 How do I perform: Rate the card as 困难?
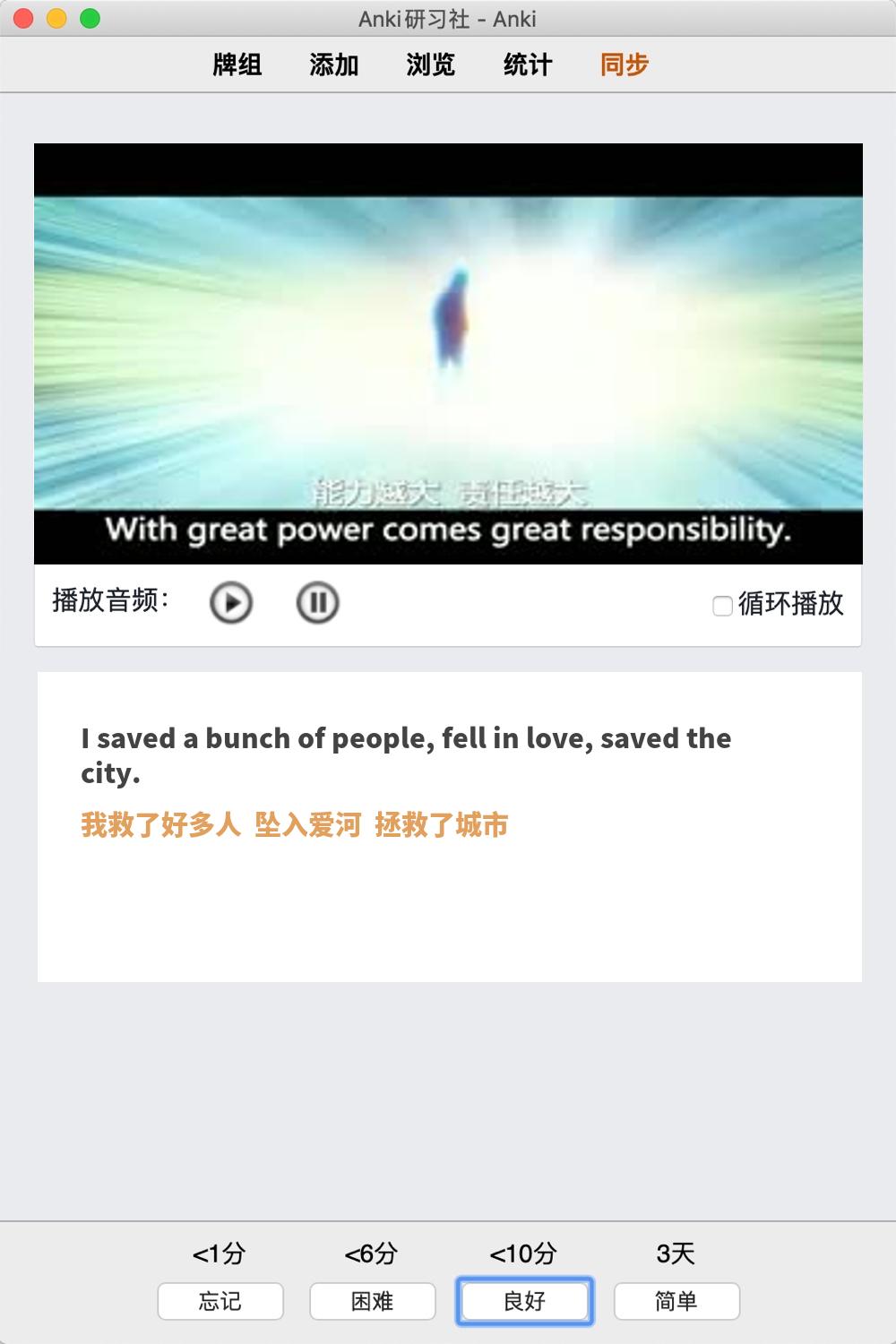pyautogui.click(x=373, y=1301)
